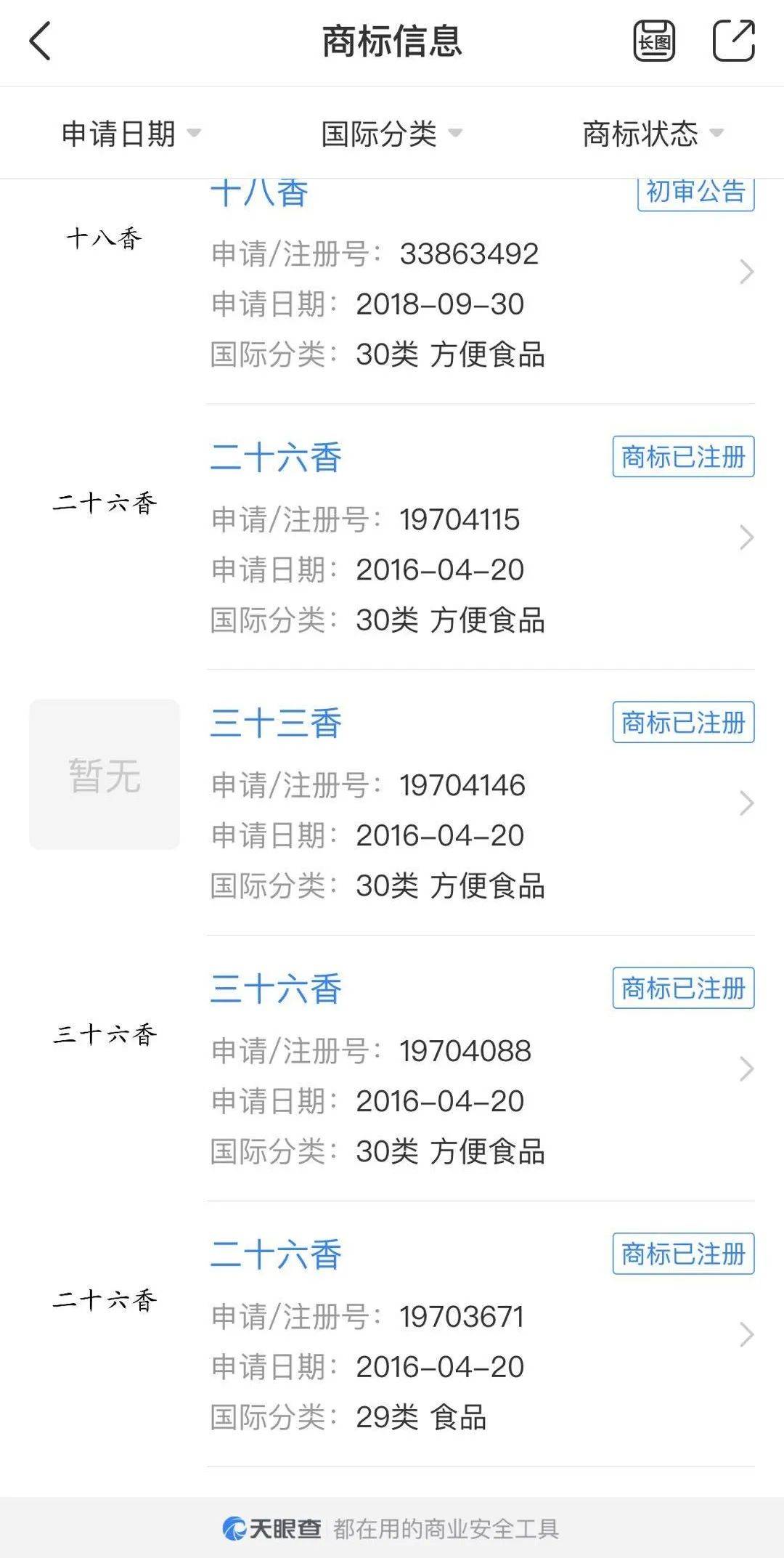Viewport: 784px width, 1558px height.
Task: Select the 商标信息 title tab
Action: pyautogui.click(x=392, y=41)
